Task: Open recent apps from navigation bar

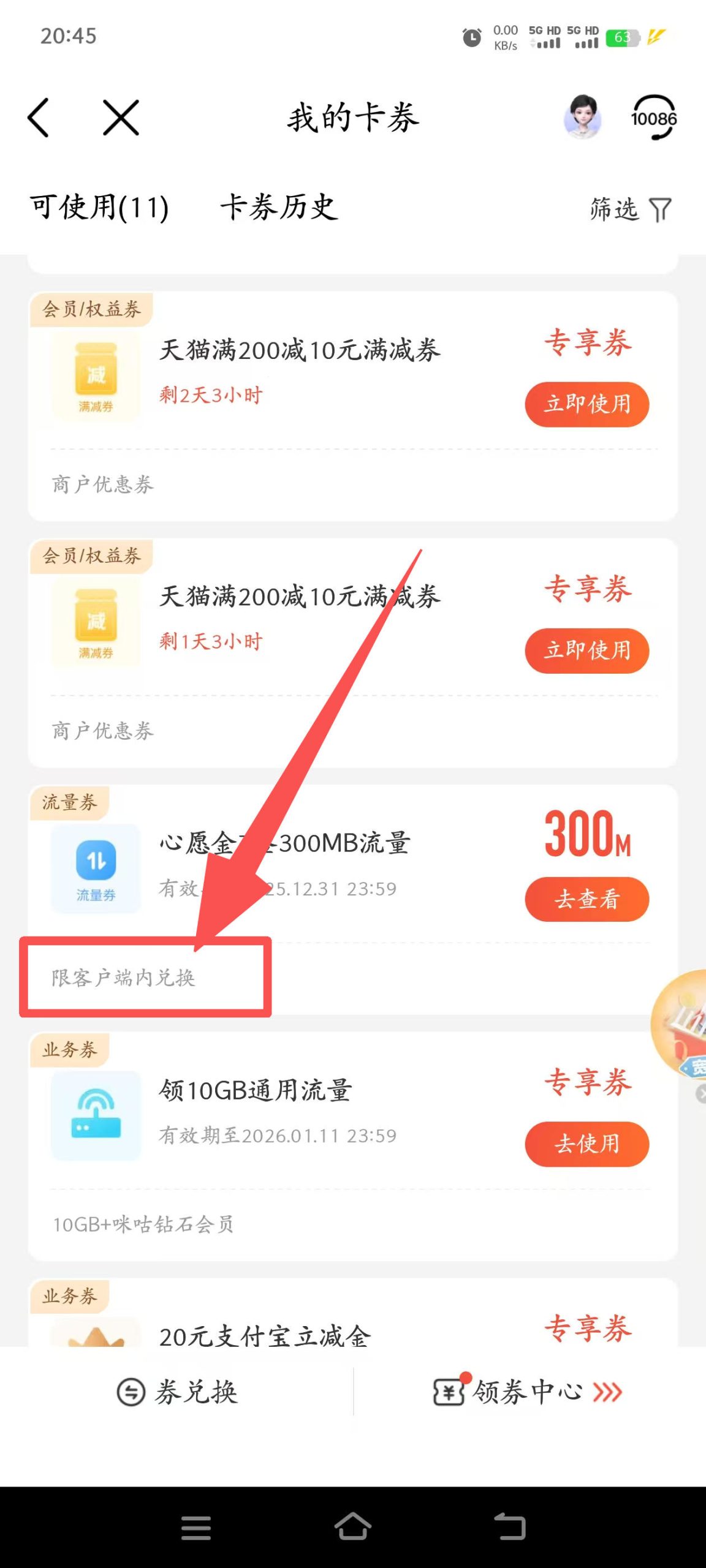Action: [196, 1528]
